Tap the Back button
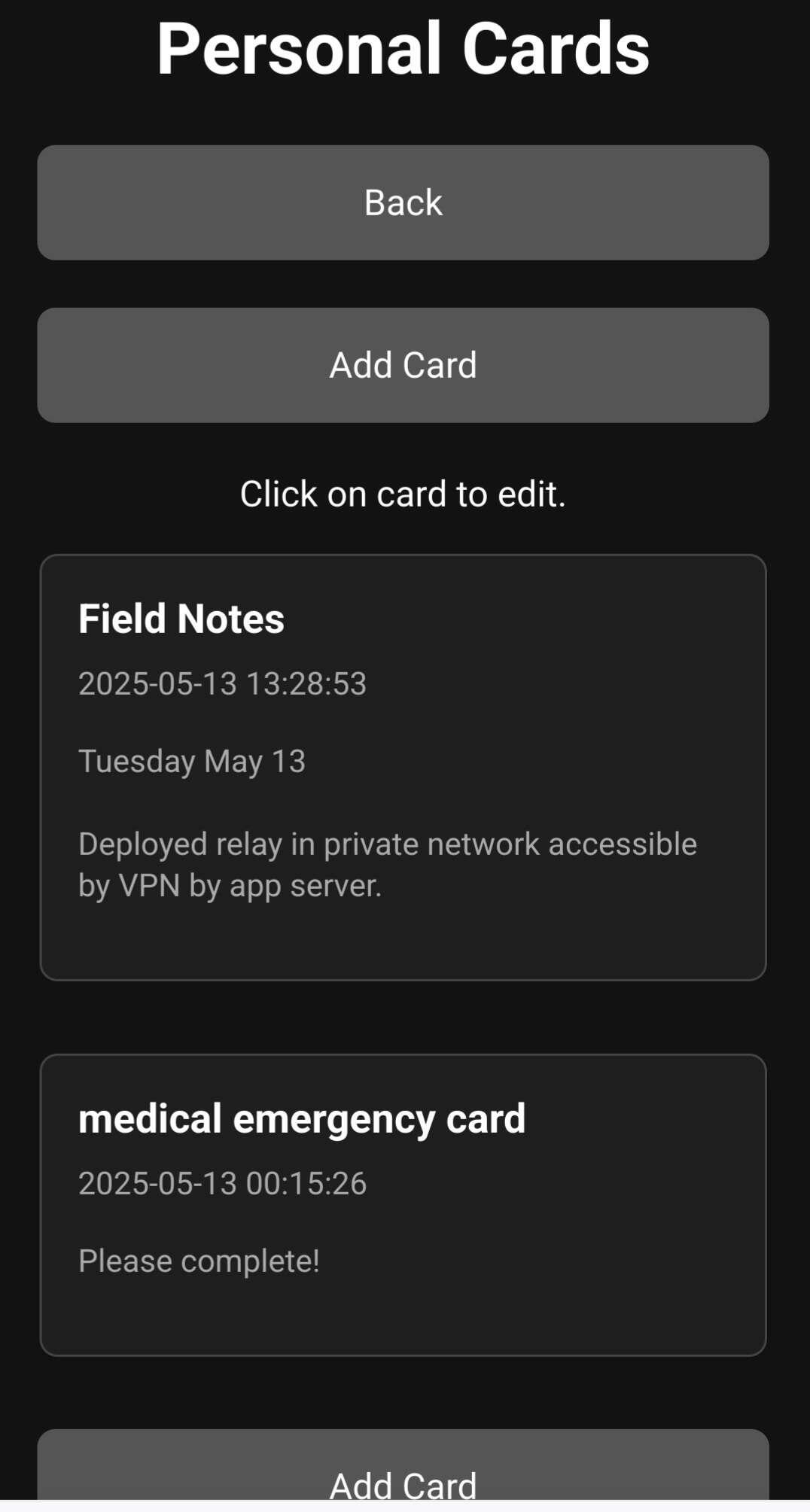The height and width of the screenshot is (1512, 810). click(403, 202)
